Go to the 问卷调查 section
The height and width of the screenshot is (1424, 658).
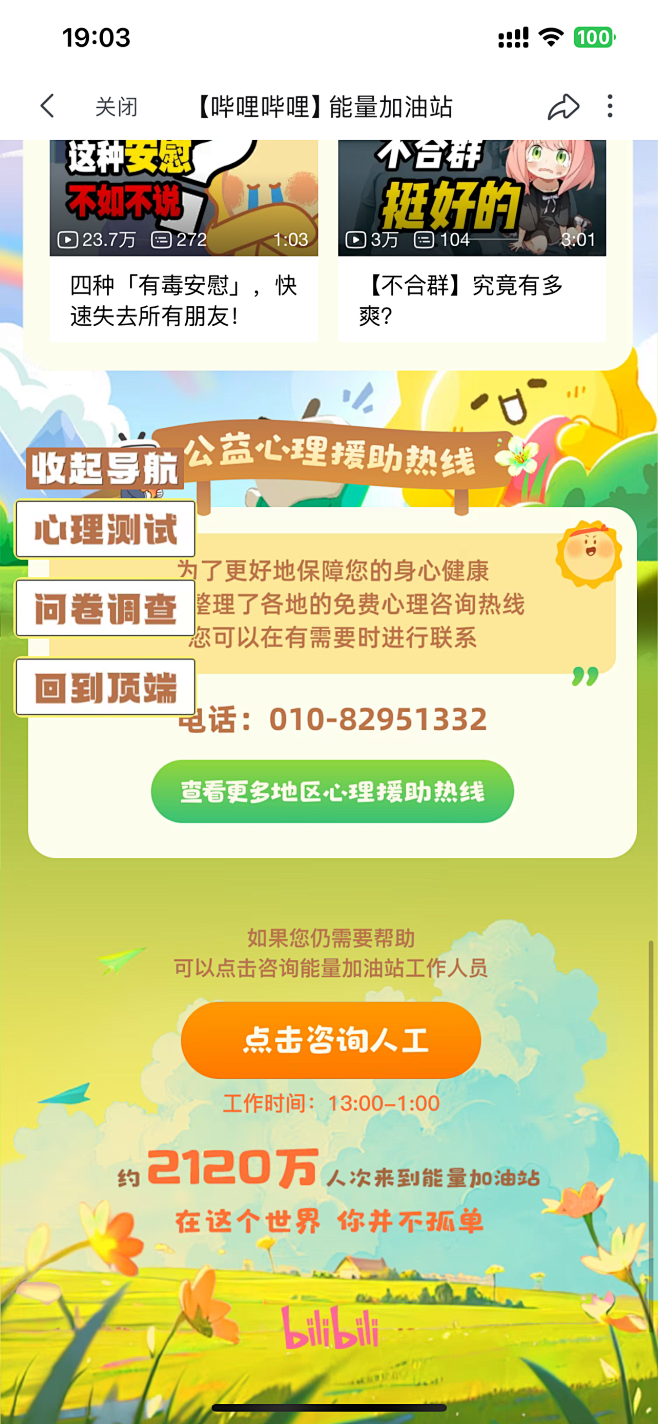click(x=105, y=608)
